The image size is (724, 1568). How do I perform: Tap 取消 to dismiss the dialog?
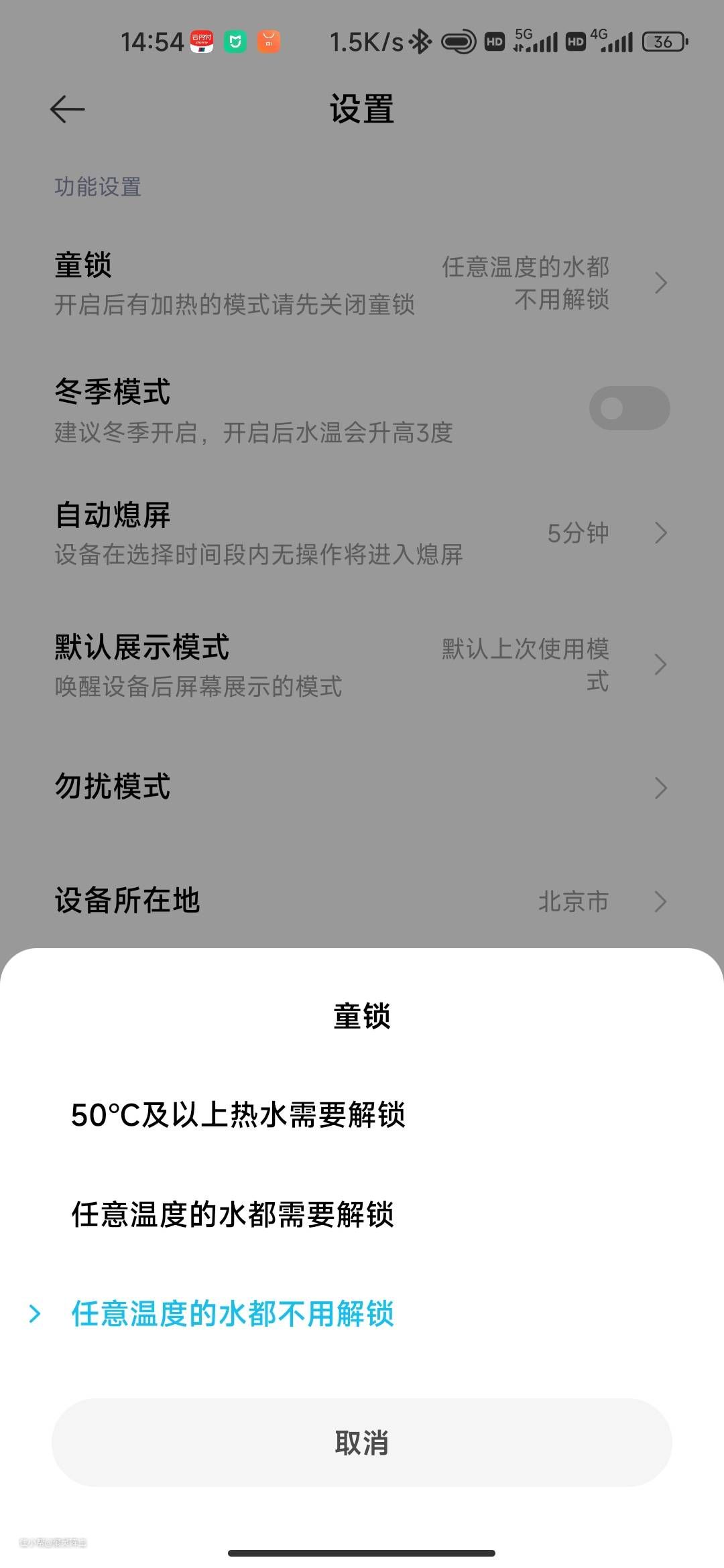(x=362, y=1442)
